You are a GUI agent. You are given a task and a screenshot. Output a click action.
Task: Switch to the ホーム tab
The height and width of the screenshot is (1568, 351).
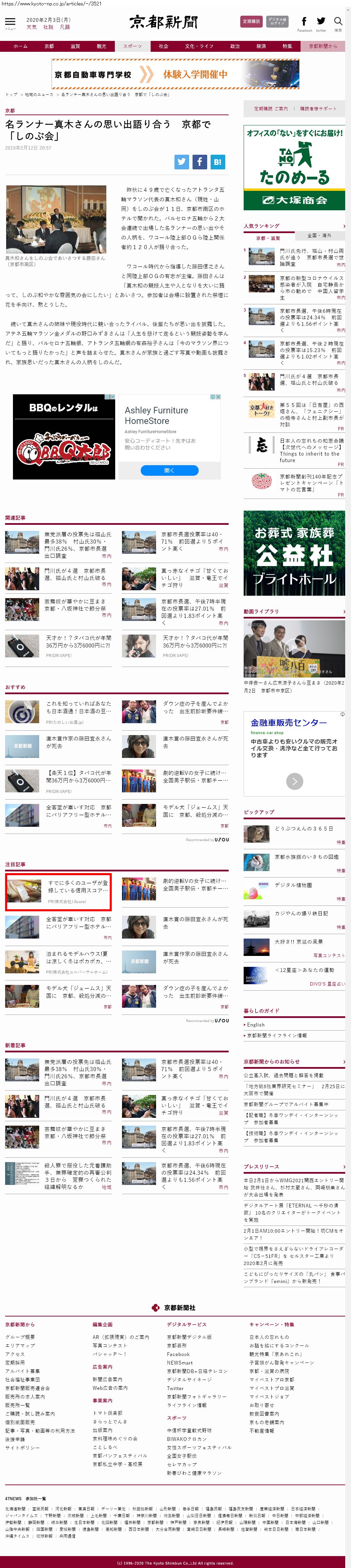point(20,46)
